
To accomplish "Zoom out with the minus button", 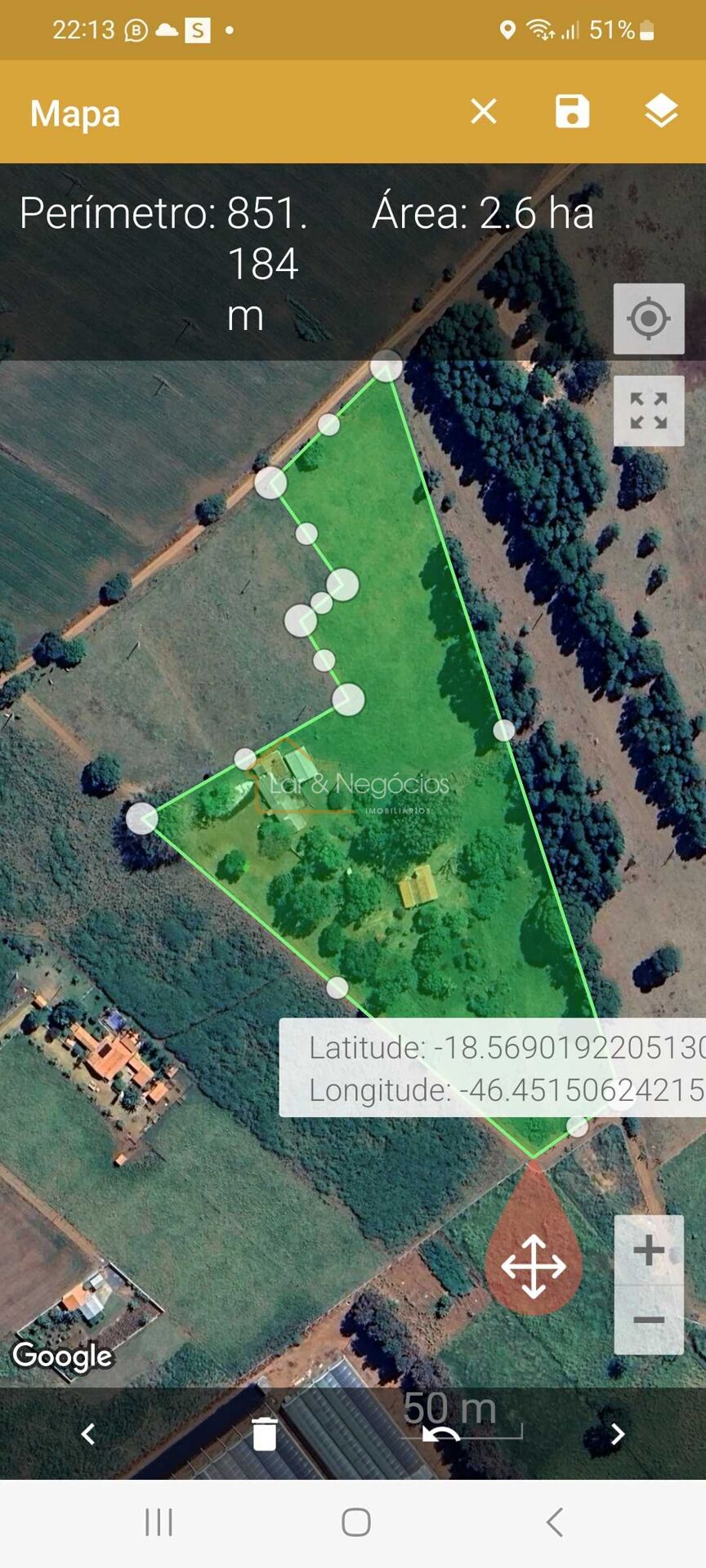I will tap(649, 1321).
